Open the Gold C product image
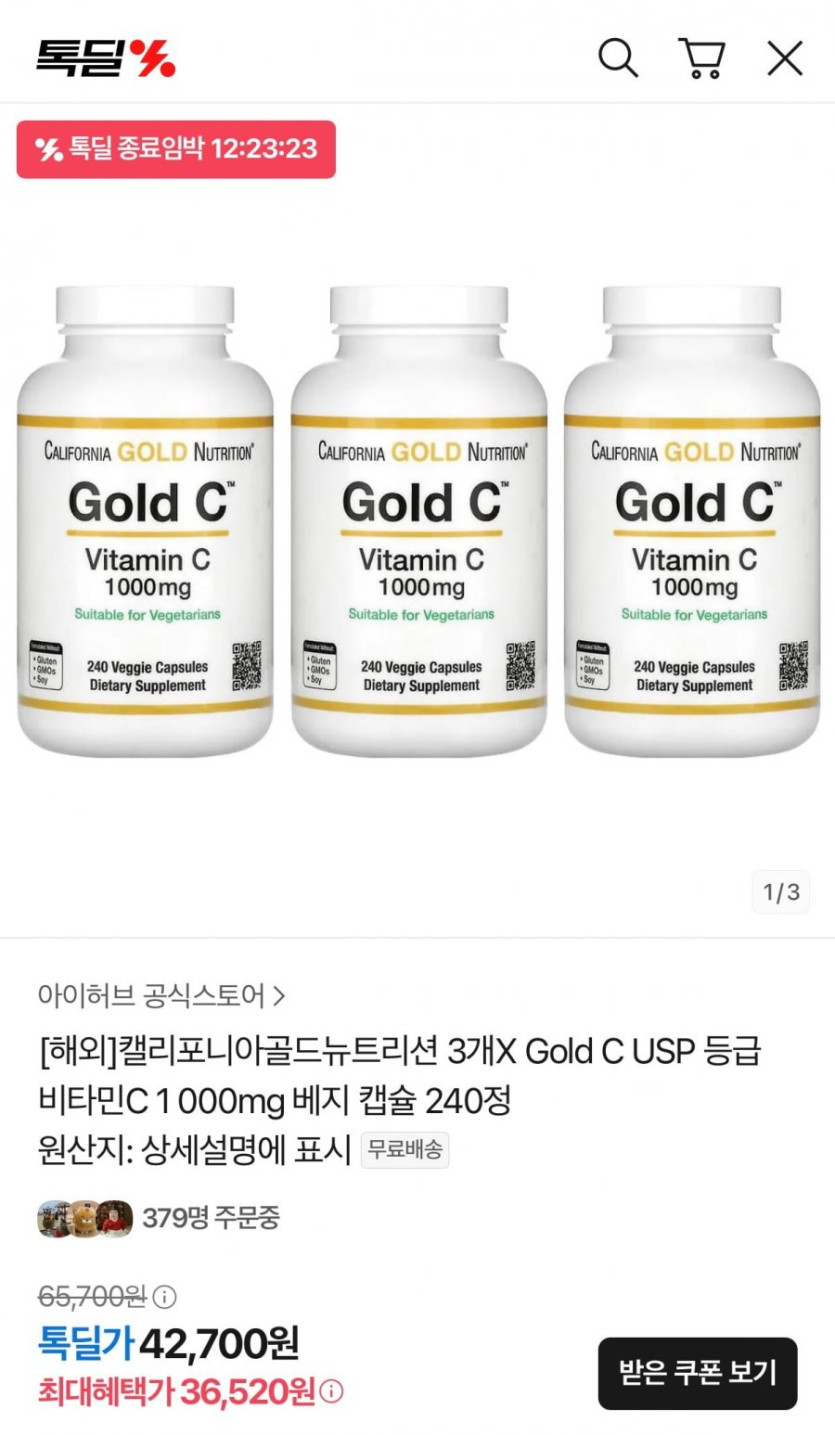The height and width of the screenshot is (1435, 835). tap(418, 520)
